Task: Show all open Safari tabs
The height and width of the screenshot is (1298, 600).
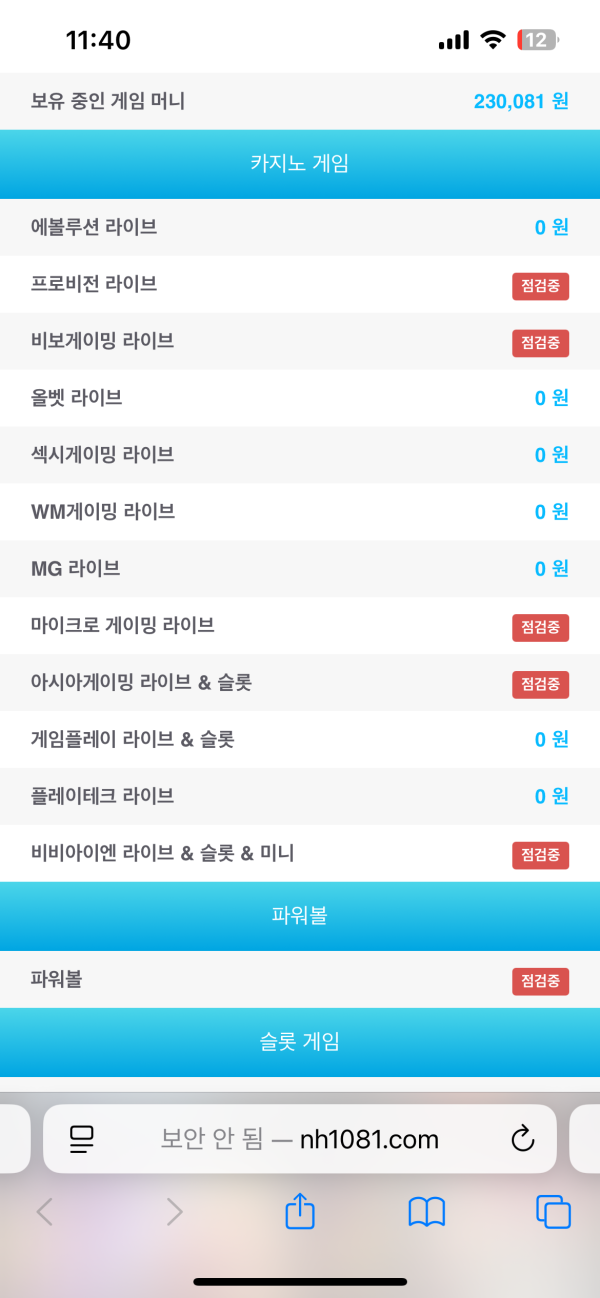Action: (x=553, y=1212)
